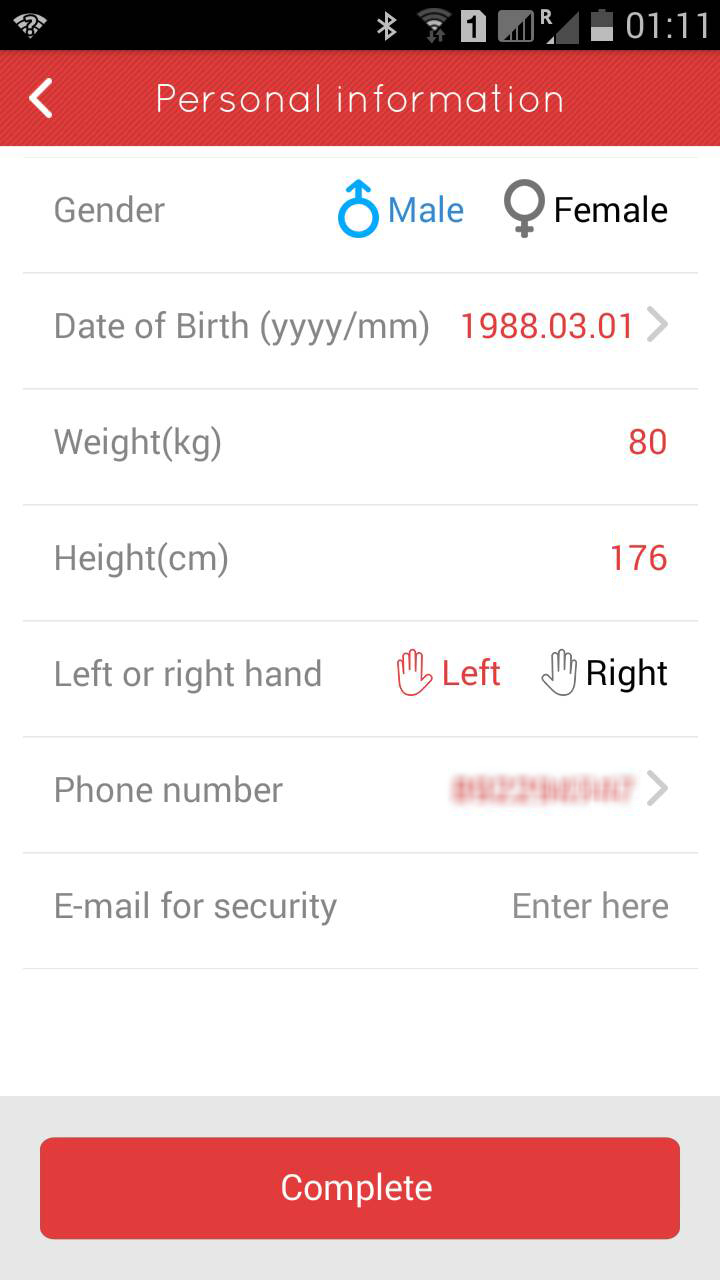The image size is (720, 1280).
Task: Tap the E-mail for security field
Action: click(589, 906)
